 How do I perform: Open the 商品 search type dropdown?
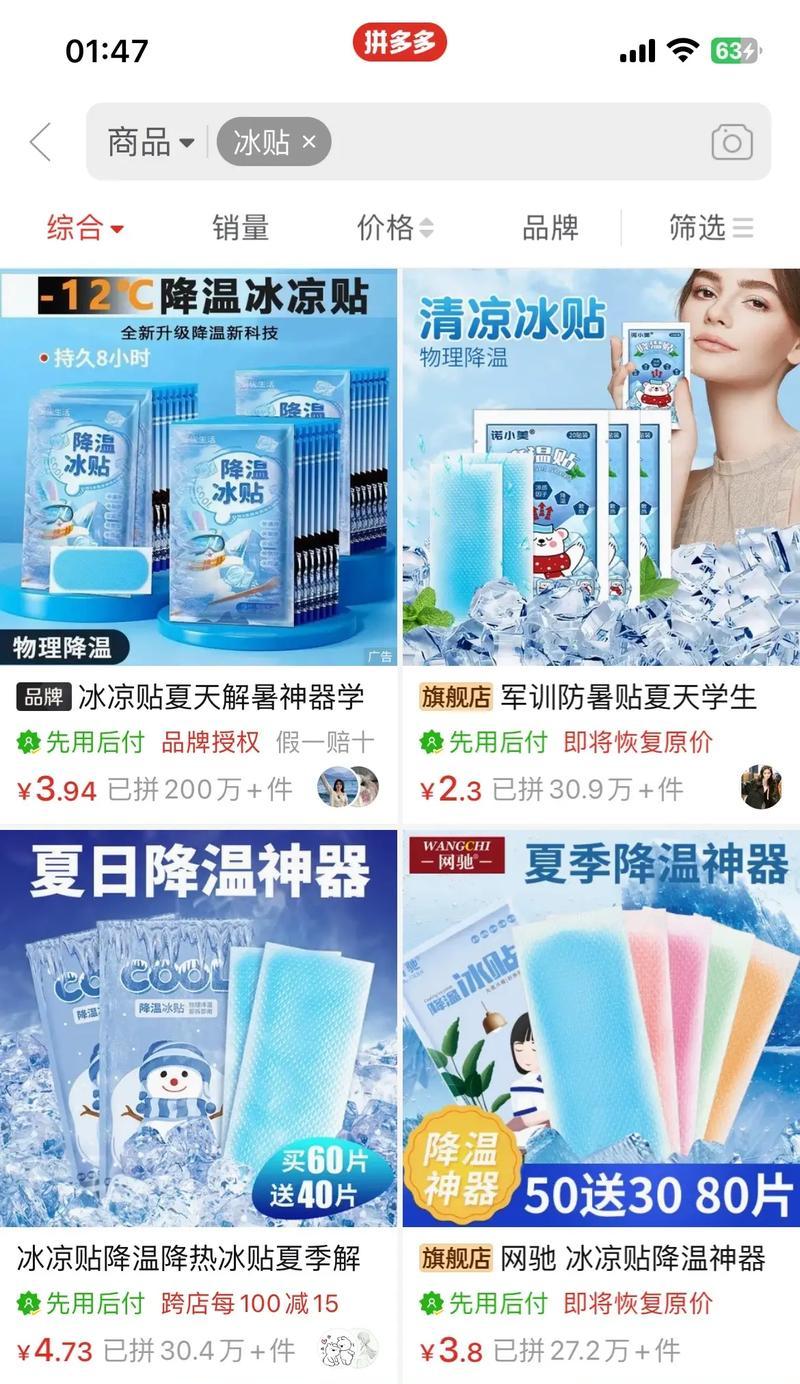151,142
